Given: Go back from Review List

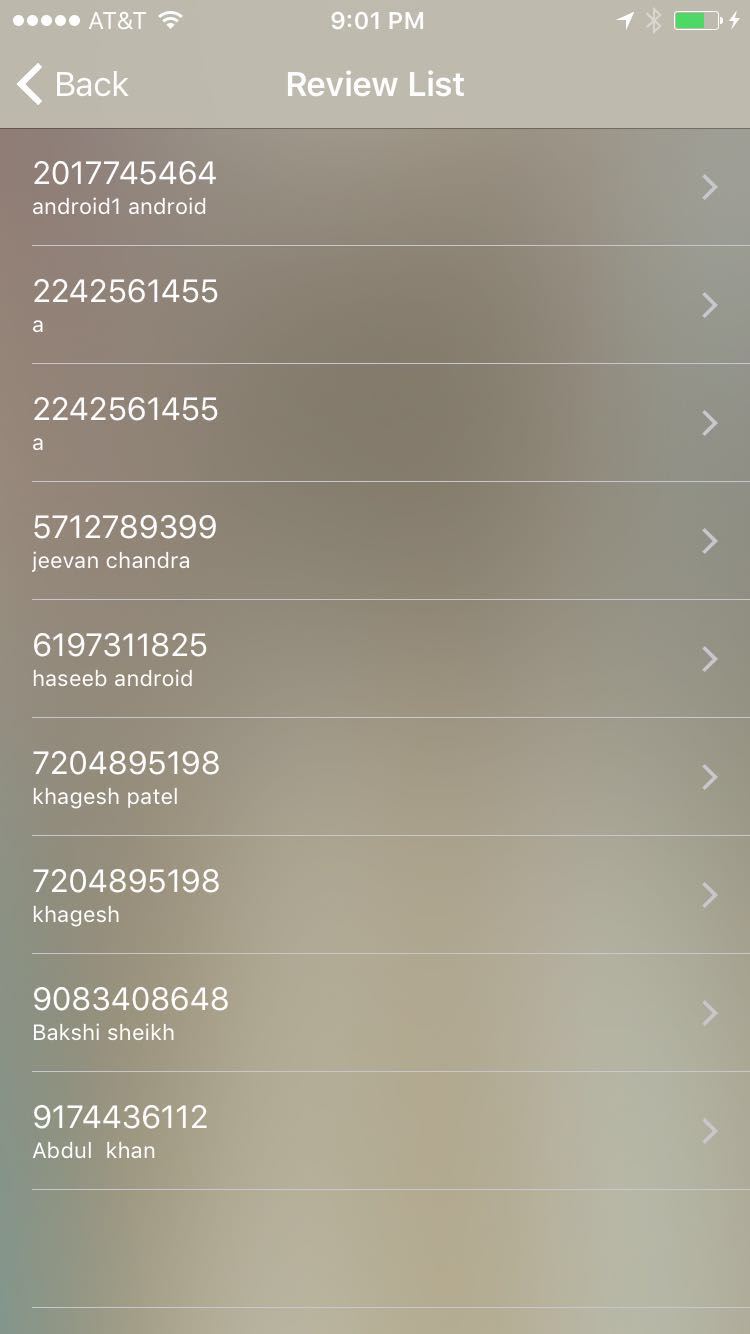Looking at the screenshot, I should (x=72, y=84).
